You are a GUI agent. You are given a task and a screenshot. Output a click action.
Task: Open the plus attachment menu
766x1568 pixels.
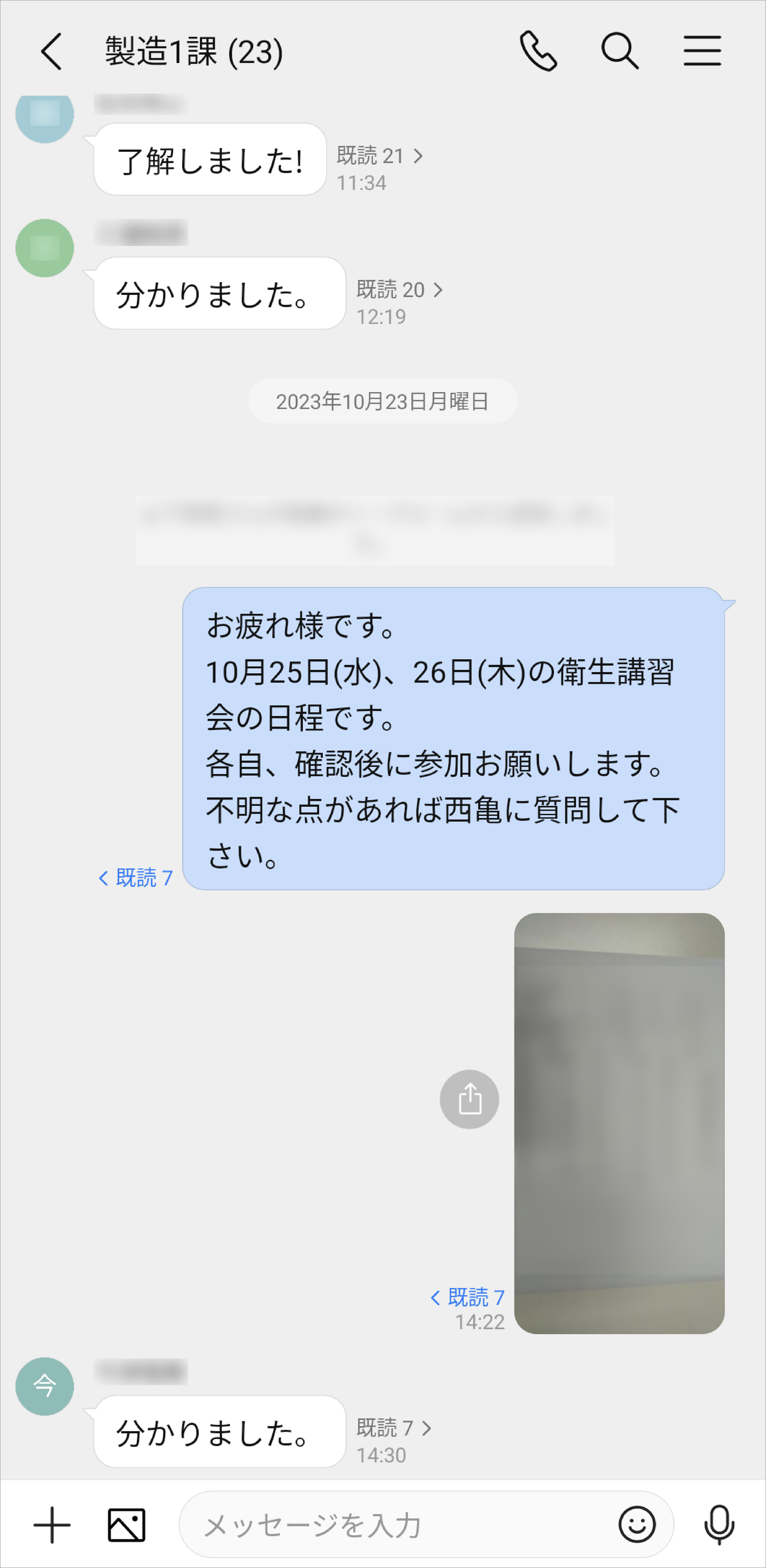click(52, 1525)
